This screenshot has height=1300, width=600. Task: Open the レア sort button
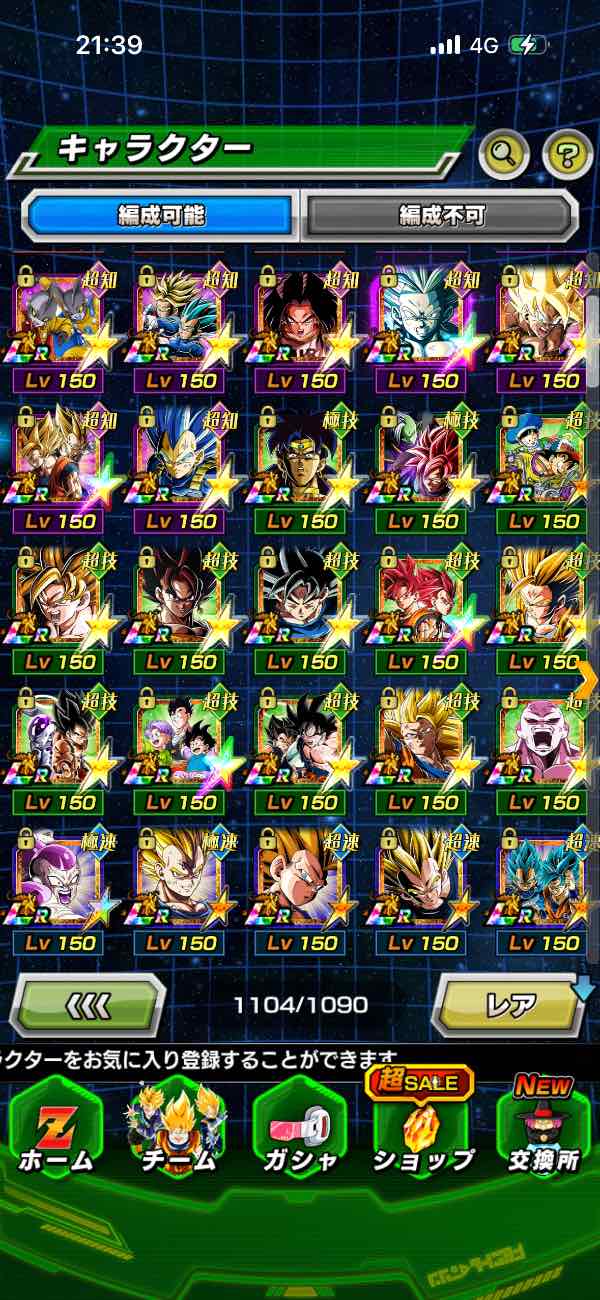pos(510,1004)
